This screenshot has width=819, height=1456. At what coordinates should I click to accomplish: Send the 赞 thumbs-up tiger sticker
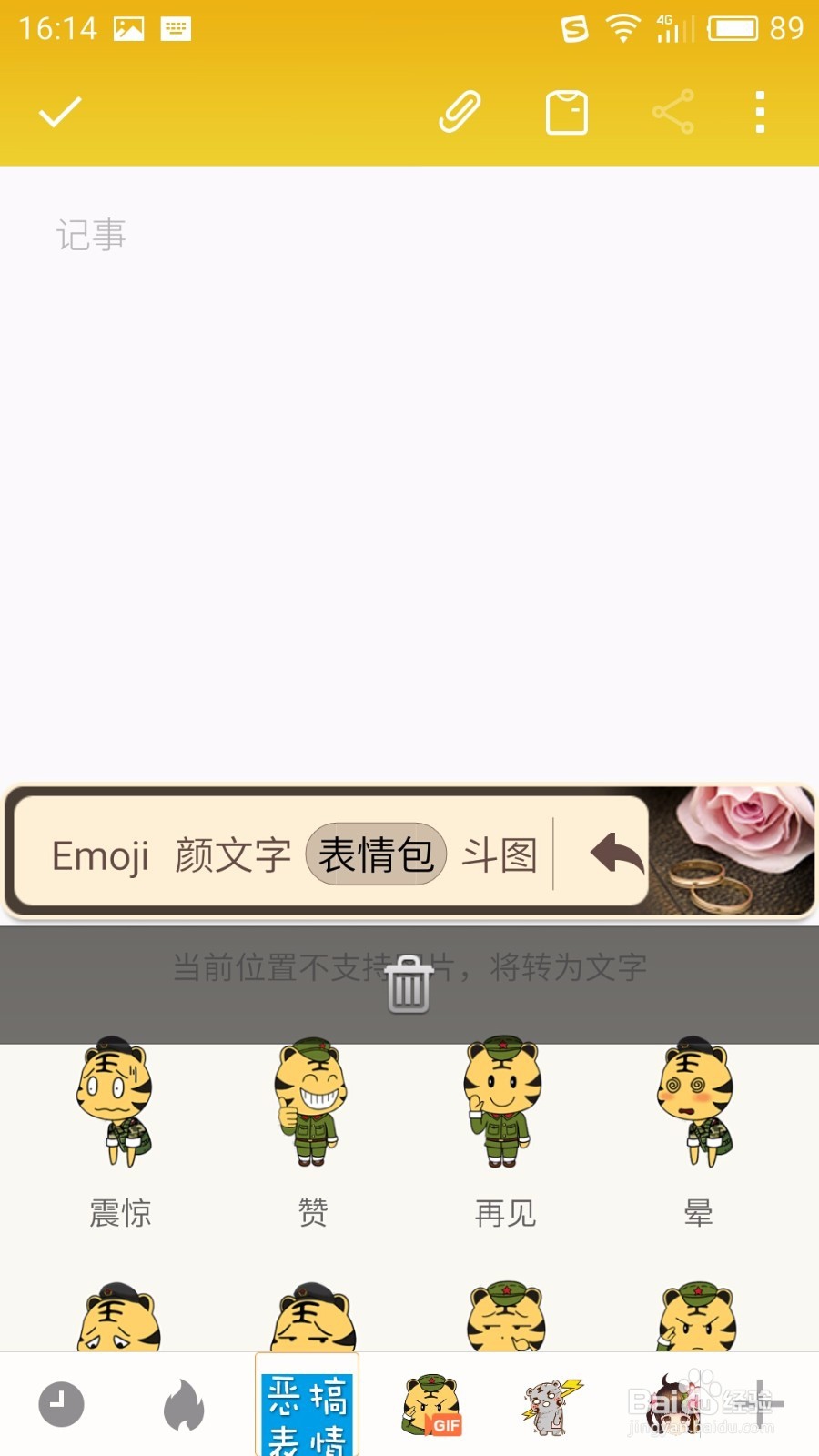312,1106
